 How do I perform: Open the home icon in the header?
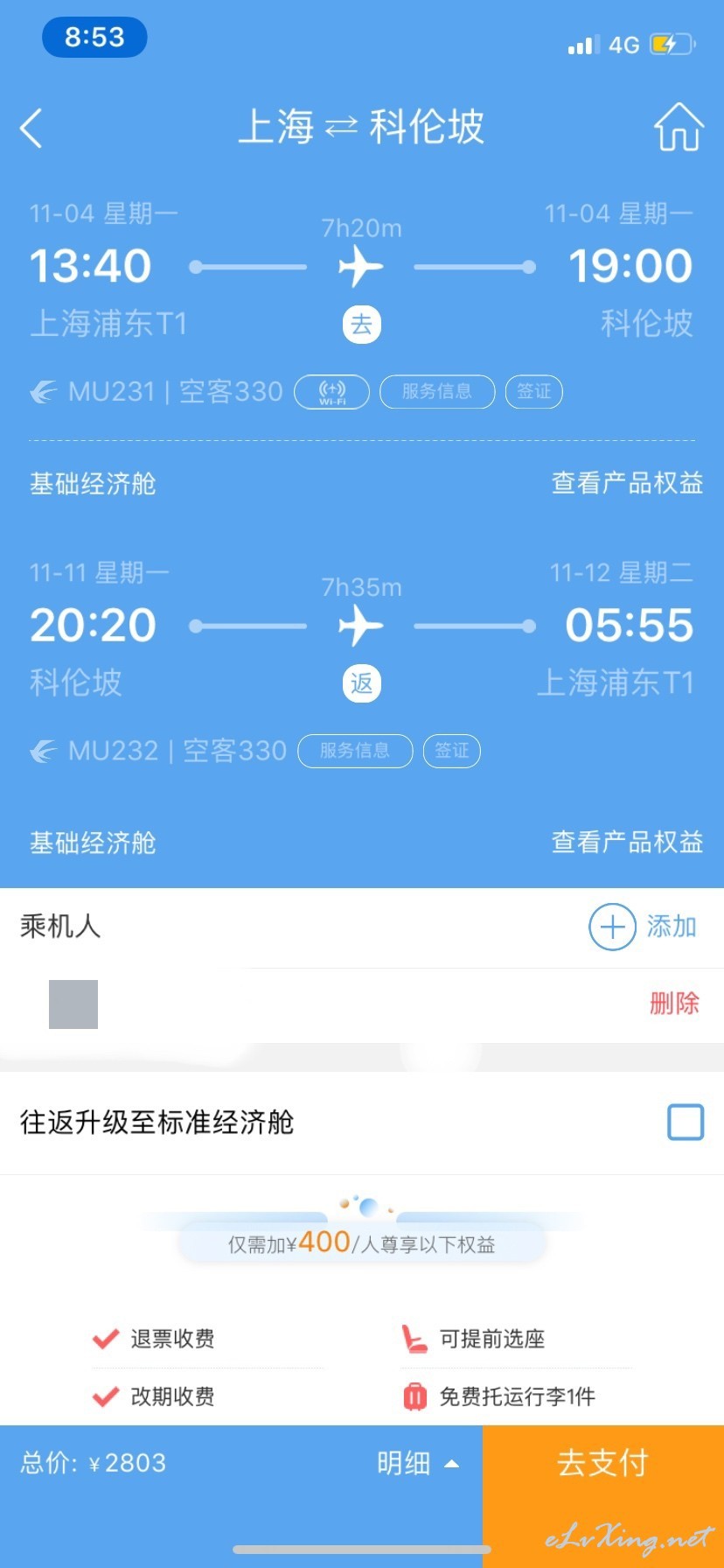pyautogui.click(x=679, y=127)
